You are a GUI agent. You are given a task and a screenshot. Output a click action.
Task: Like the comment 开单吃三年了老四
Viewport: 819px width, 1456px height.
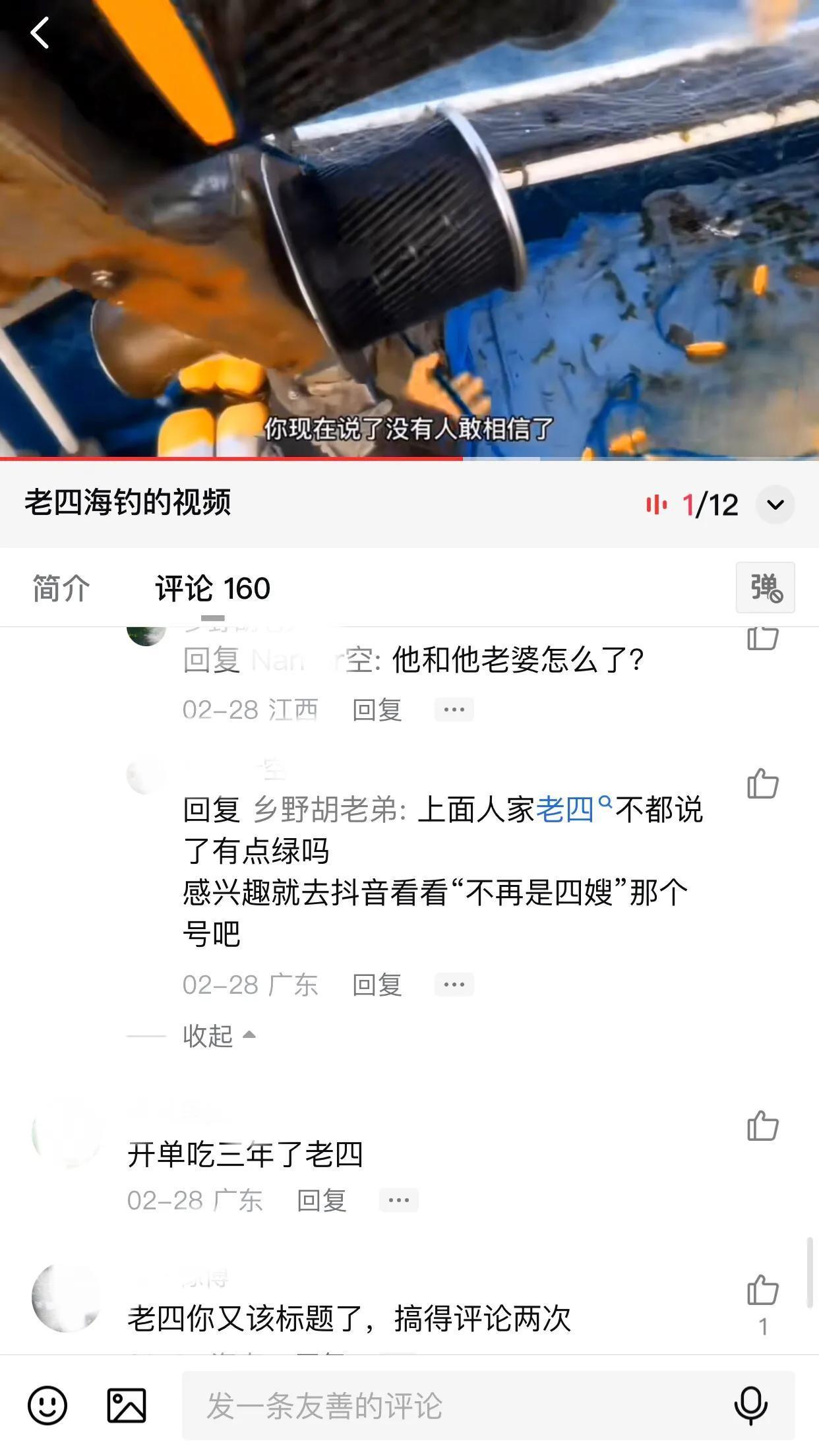click(x=763, y=1126)
